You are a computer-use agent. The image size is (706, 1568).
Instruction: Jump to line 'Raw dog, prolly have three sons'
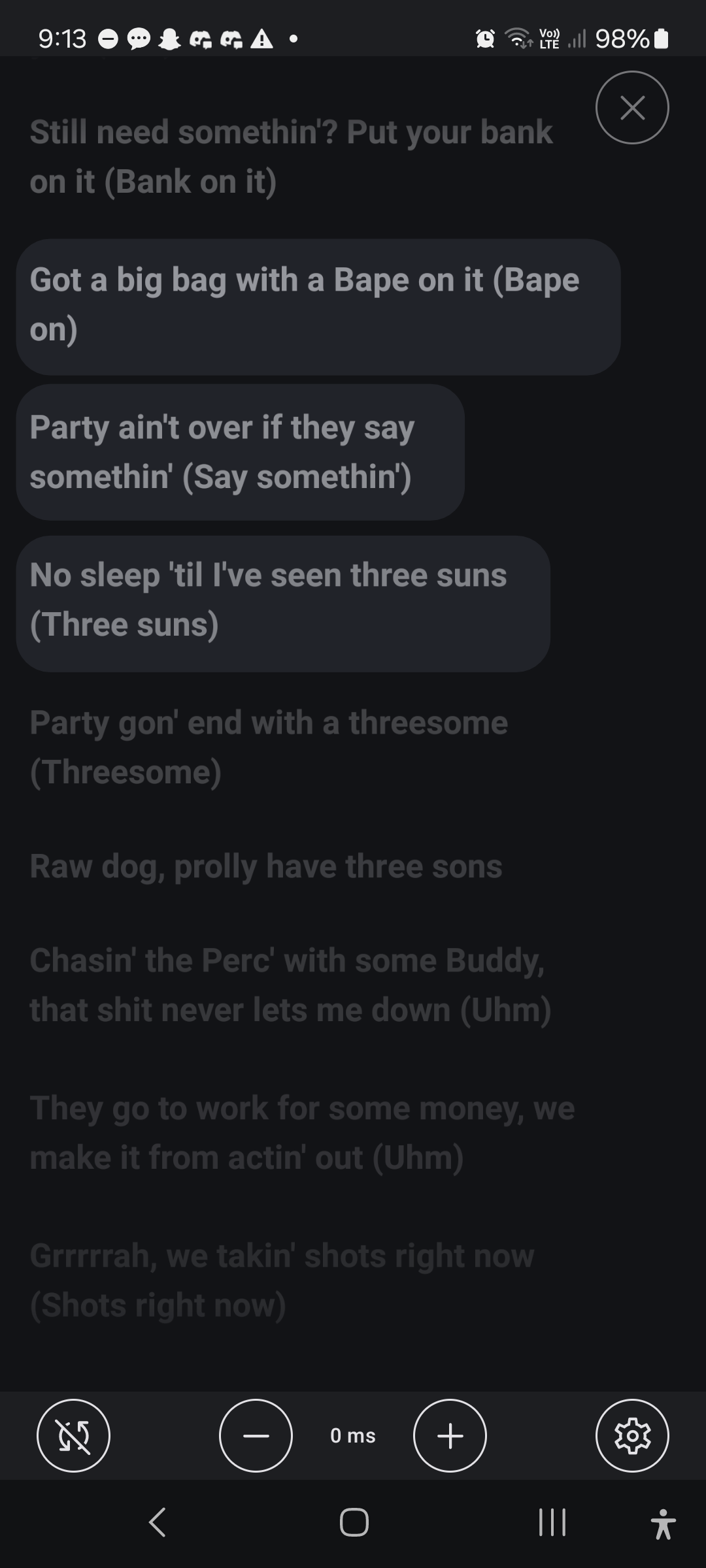pyautogui.click(x=266, y=866)
